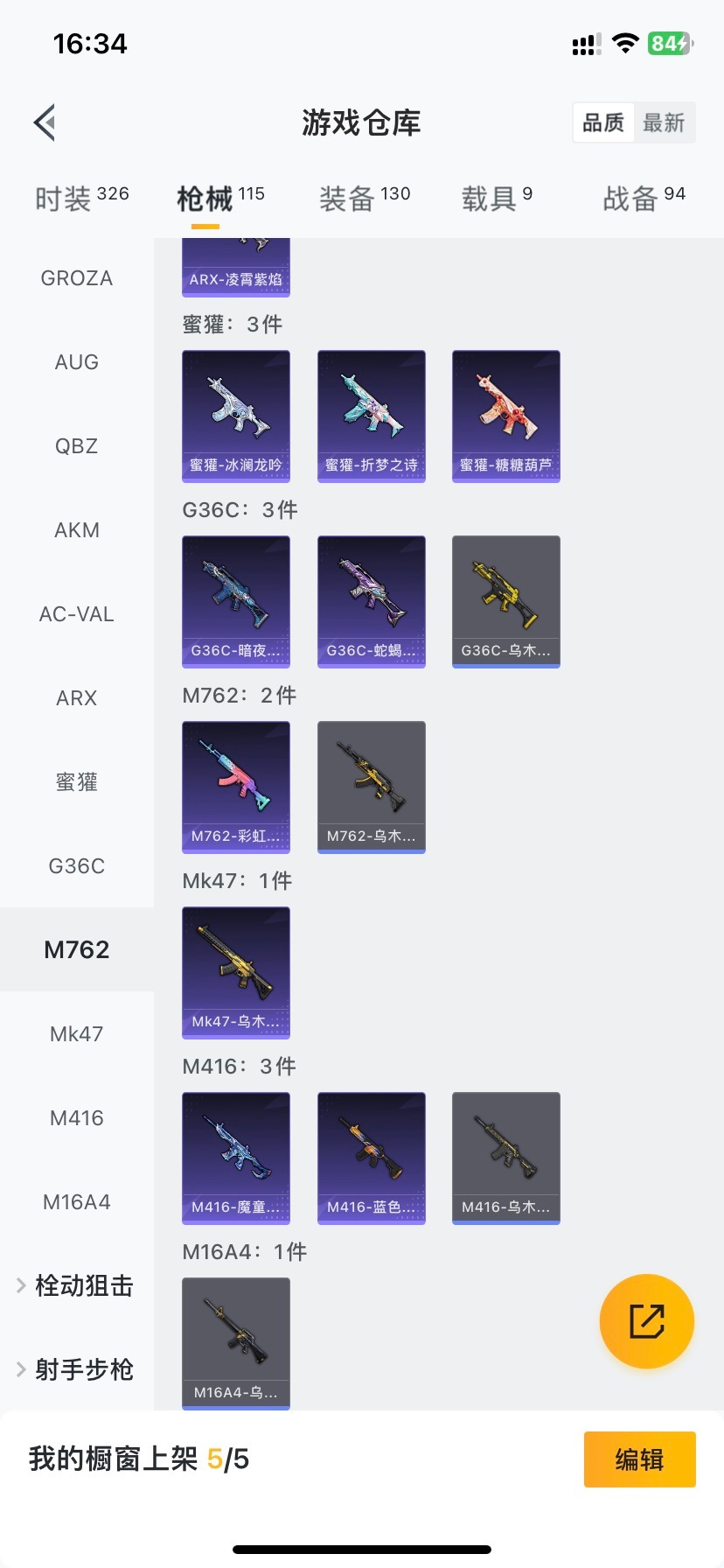Screen dimensions: 724x1568
Task: Expand the 栓动狙击 group
Action: (x=77, y=1285)
